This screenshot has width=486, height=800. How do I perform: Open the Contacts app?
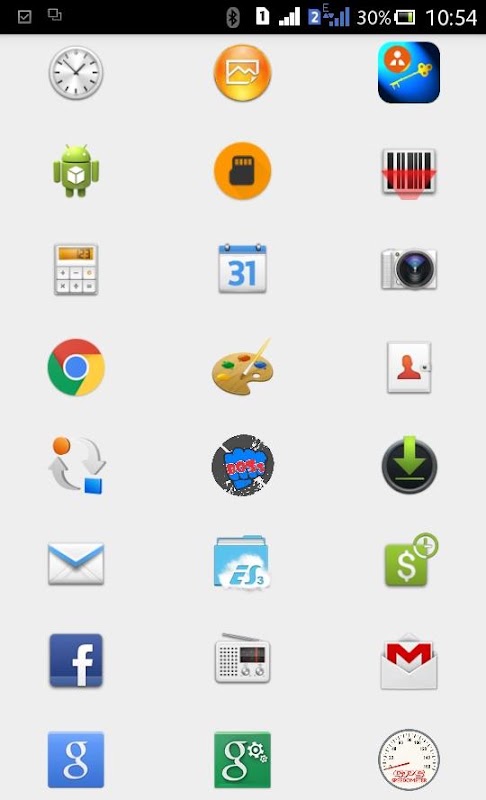click(x=408, y=367)
